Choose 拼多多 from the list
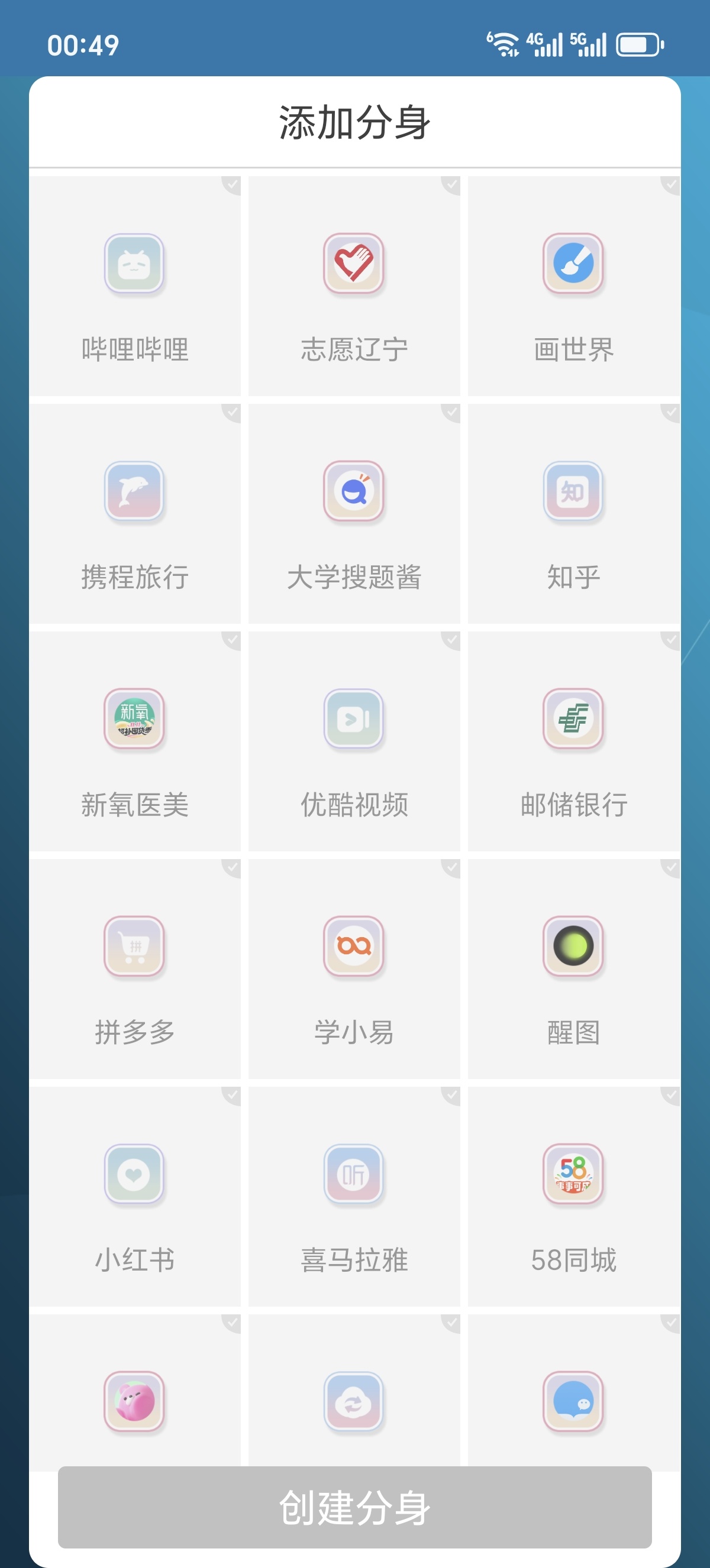 134,969
